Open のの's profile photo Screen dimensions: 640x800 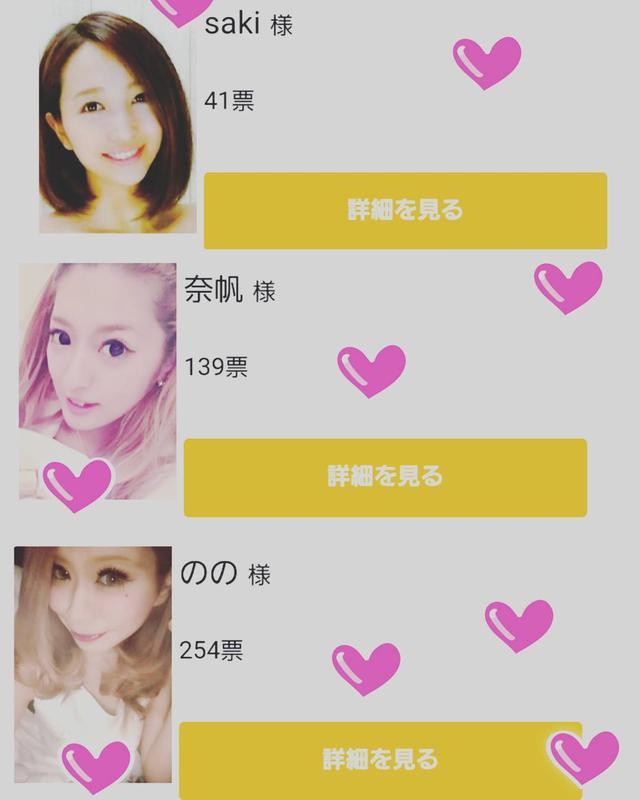pos(93,662)
